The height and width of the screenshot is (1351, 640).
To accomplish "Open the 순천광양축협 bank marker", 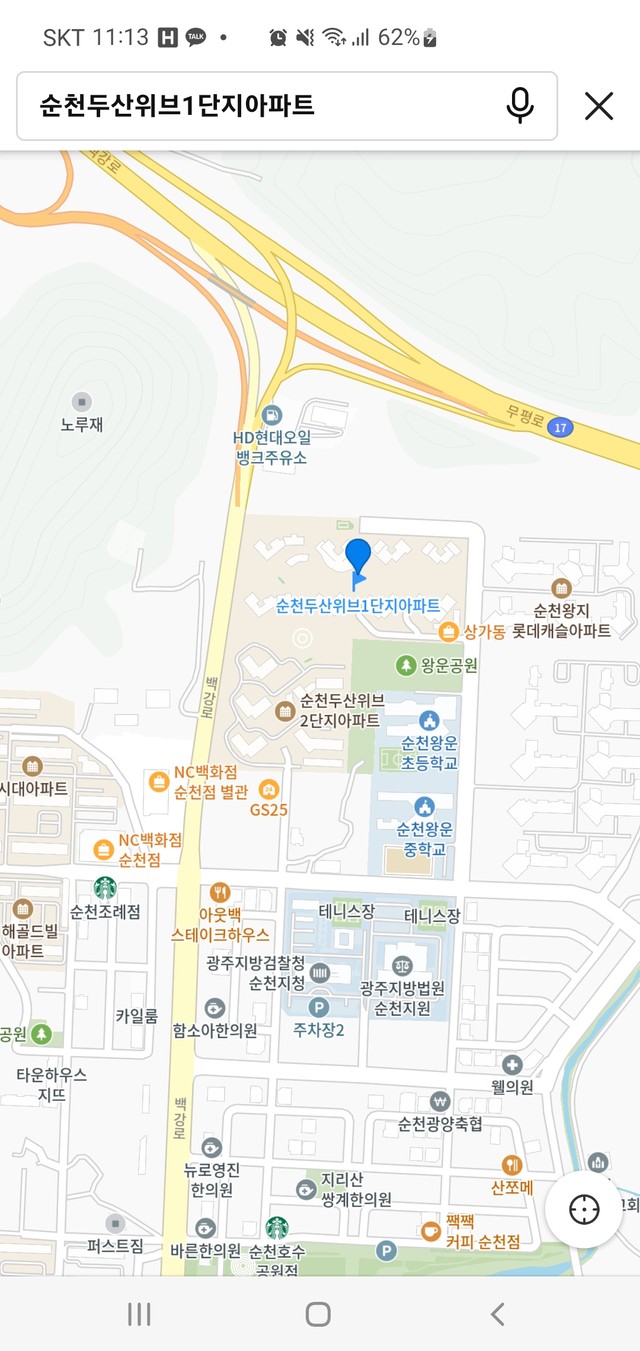I will tap(440, 1101).
